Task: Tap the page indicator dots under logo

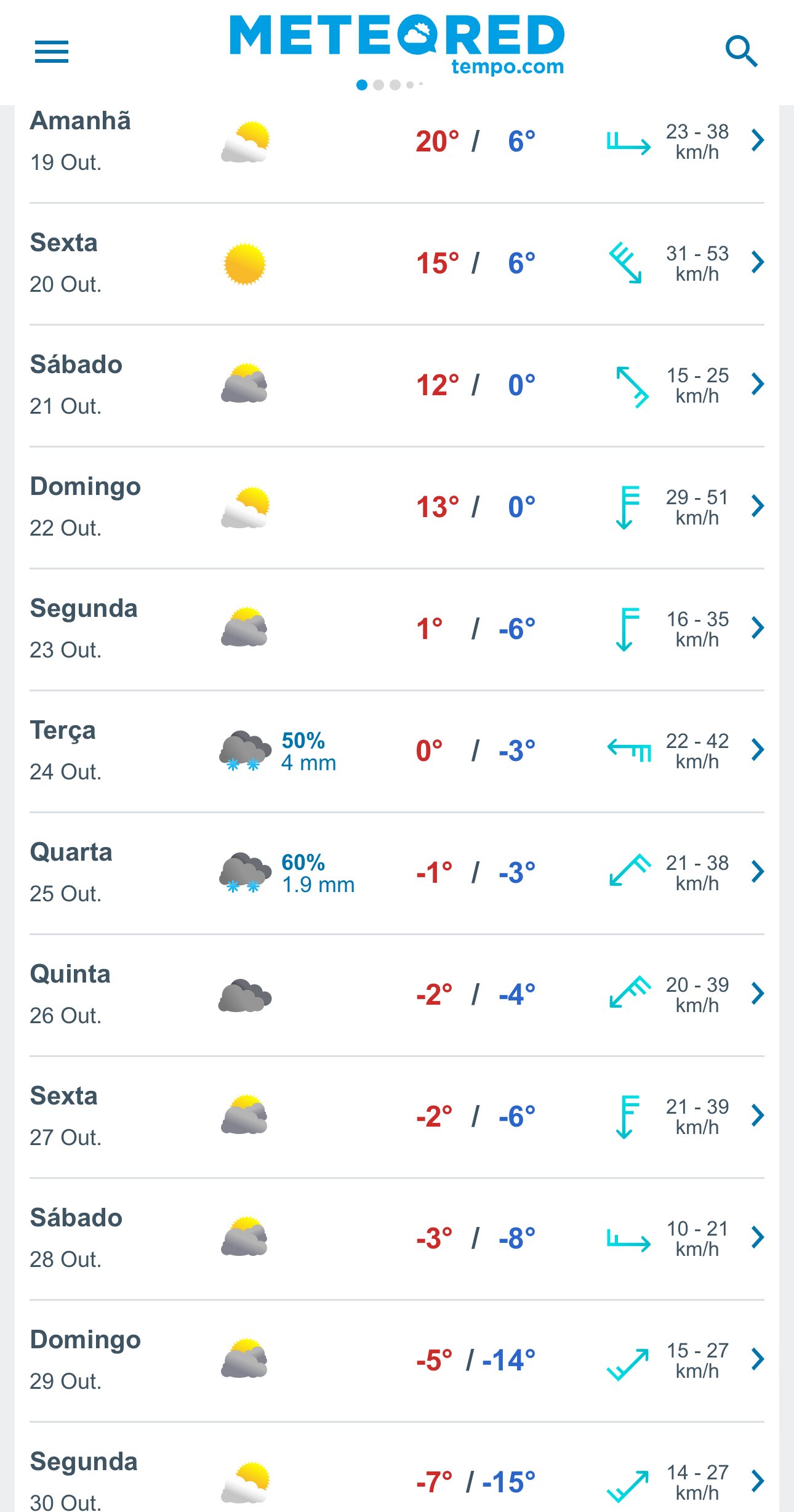Action: pos(390,85)
